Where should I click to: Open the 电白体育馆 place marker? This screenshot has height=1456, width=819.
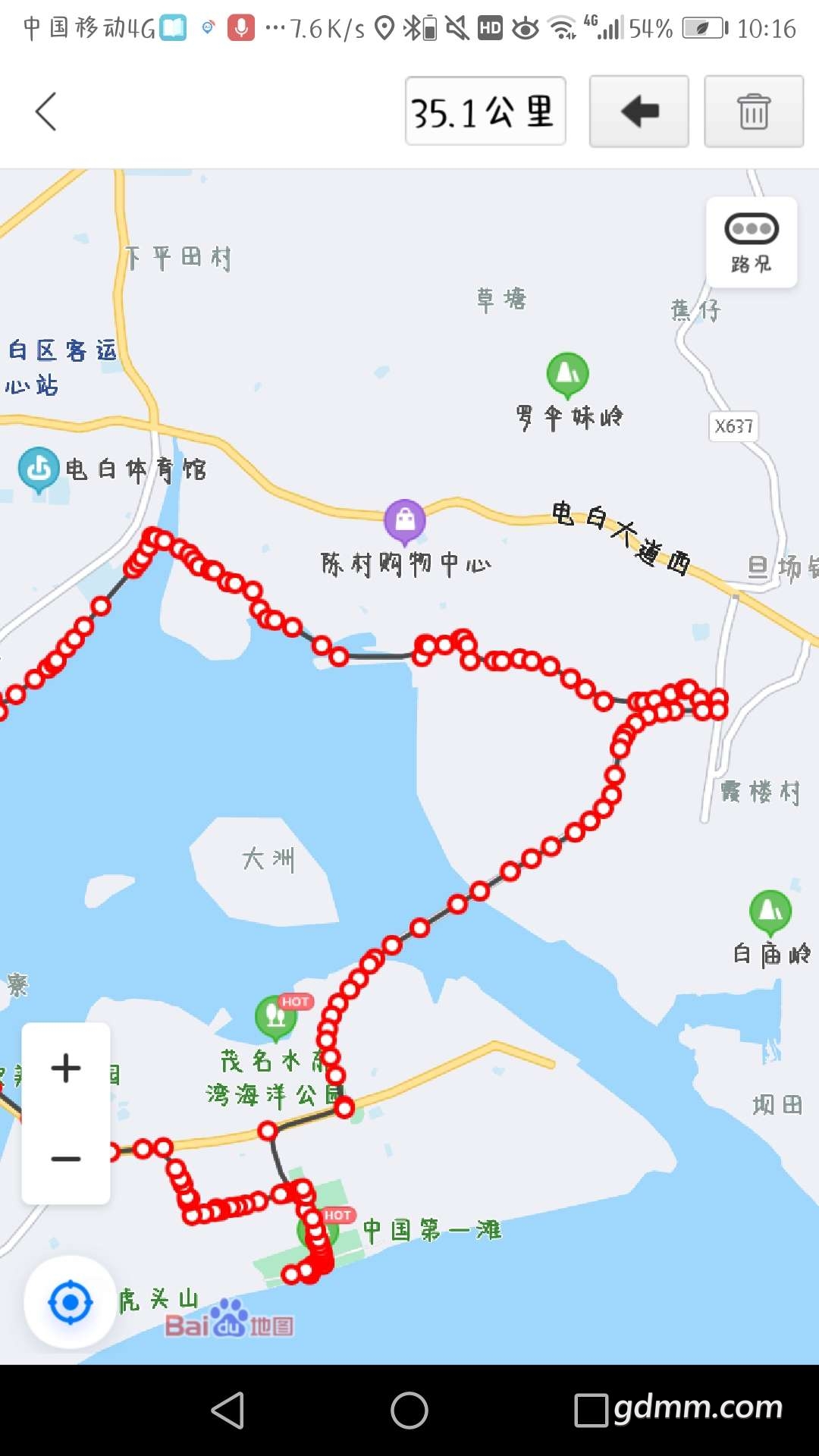[39, 469]
